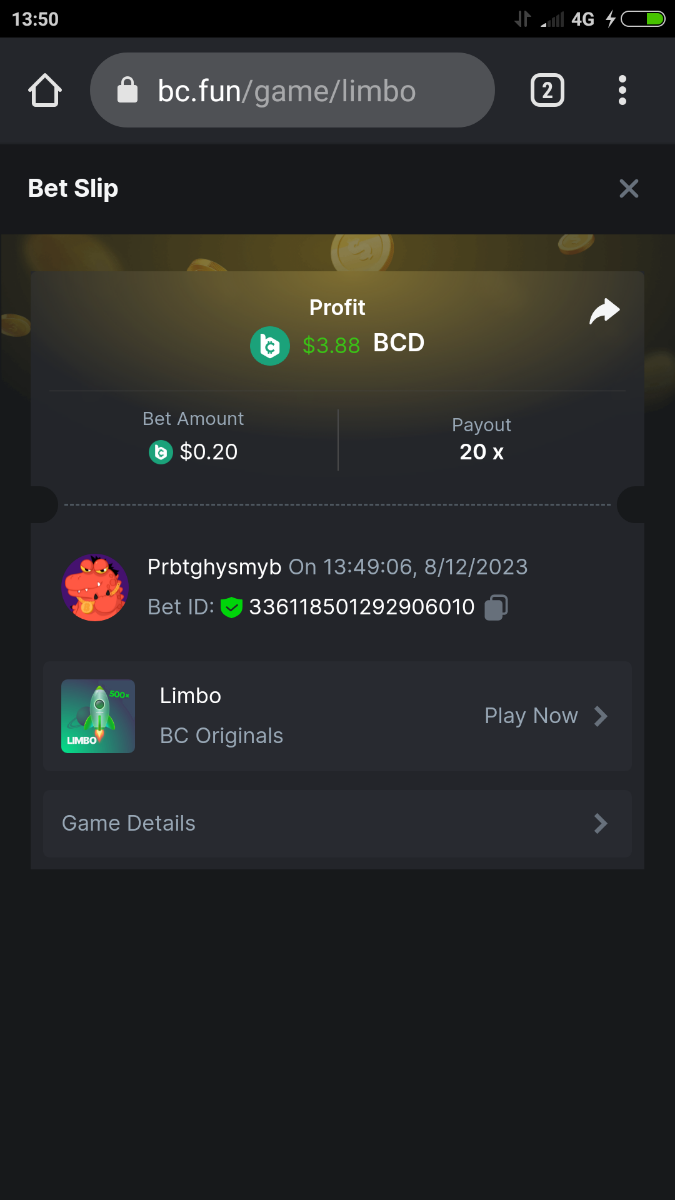Screen dimensions: 675x1200
Task: View open browser tabs
Action: 547,91
